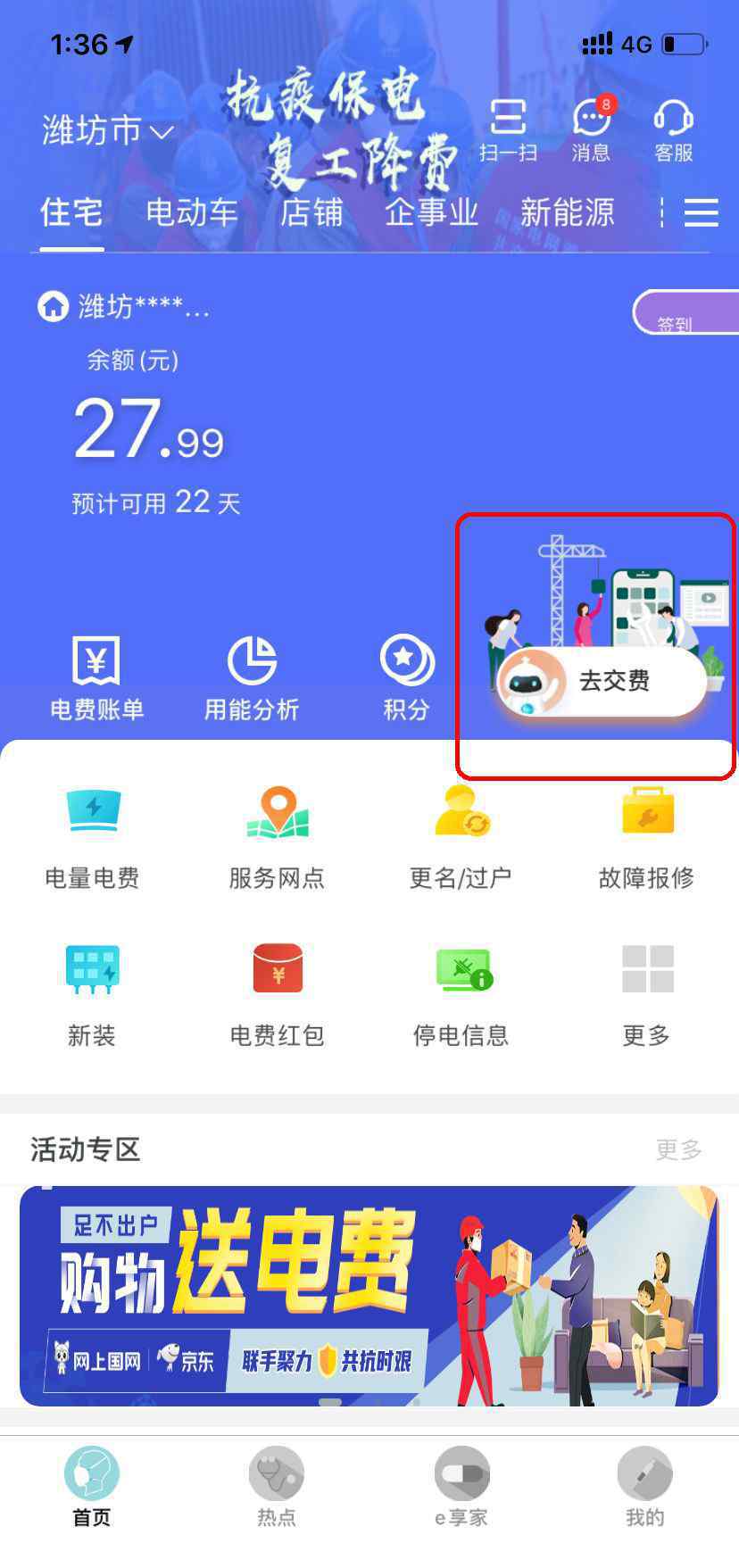Open 消息 messages
Image resolution: width=739 pixels, height=1568 pixels.
tap(591, 130)
